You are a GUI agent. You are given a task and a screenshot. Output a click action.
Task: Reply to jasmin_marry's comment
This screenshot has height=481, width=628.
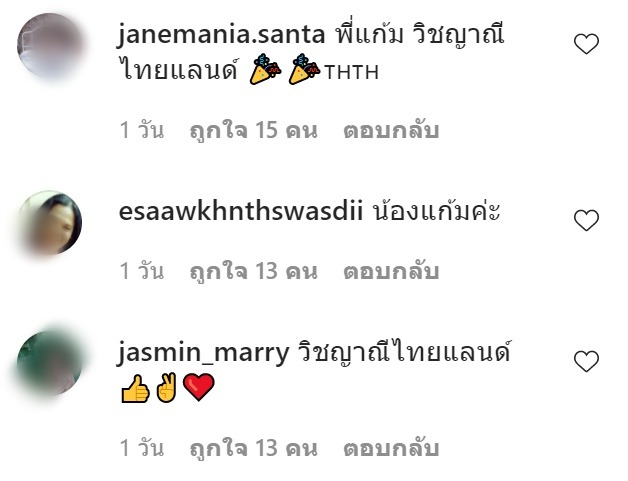tap(391, 449)
